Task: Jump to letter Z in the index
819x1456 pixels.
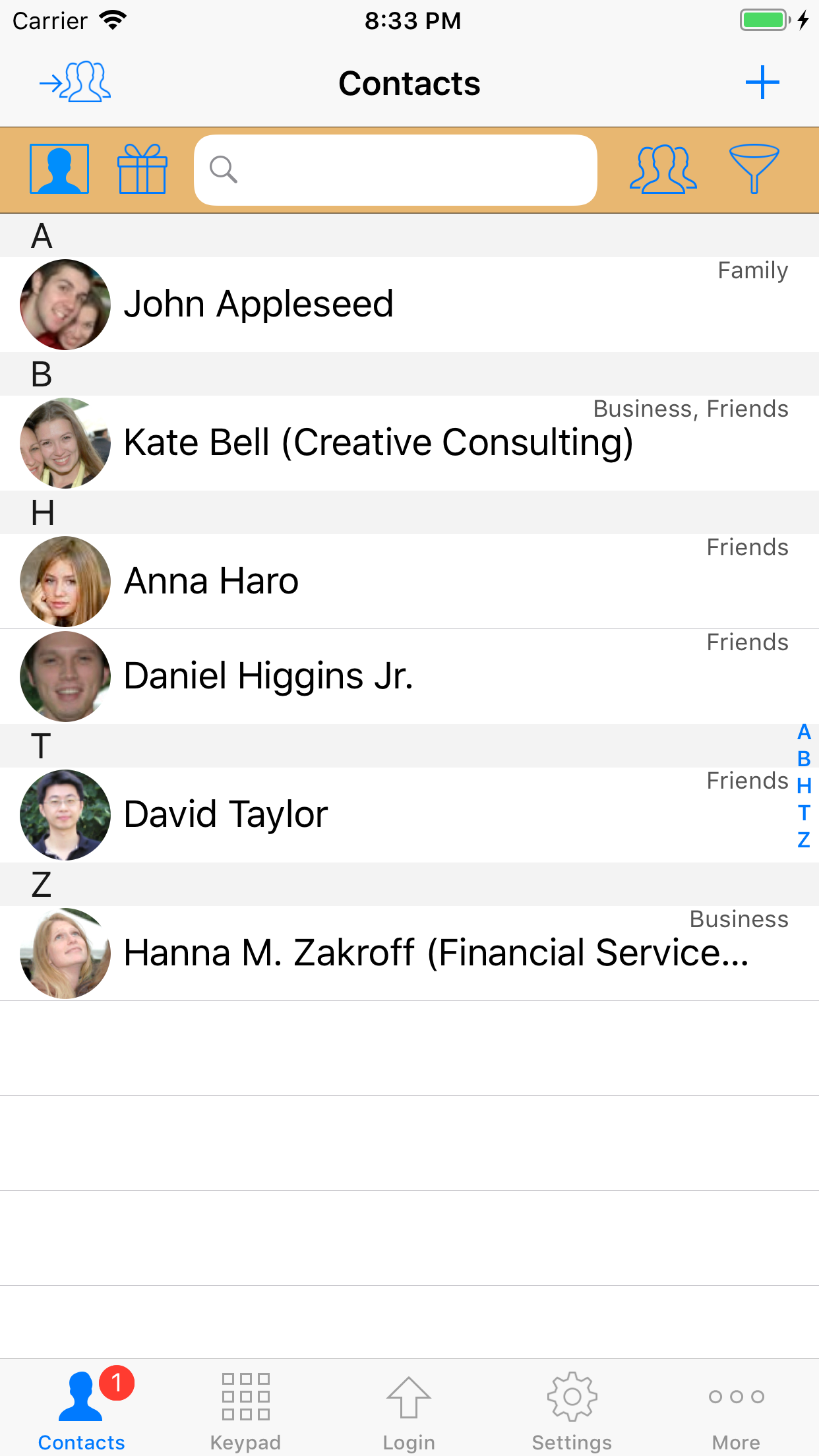Action: click(x=803, y=840)
